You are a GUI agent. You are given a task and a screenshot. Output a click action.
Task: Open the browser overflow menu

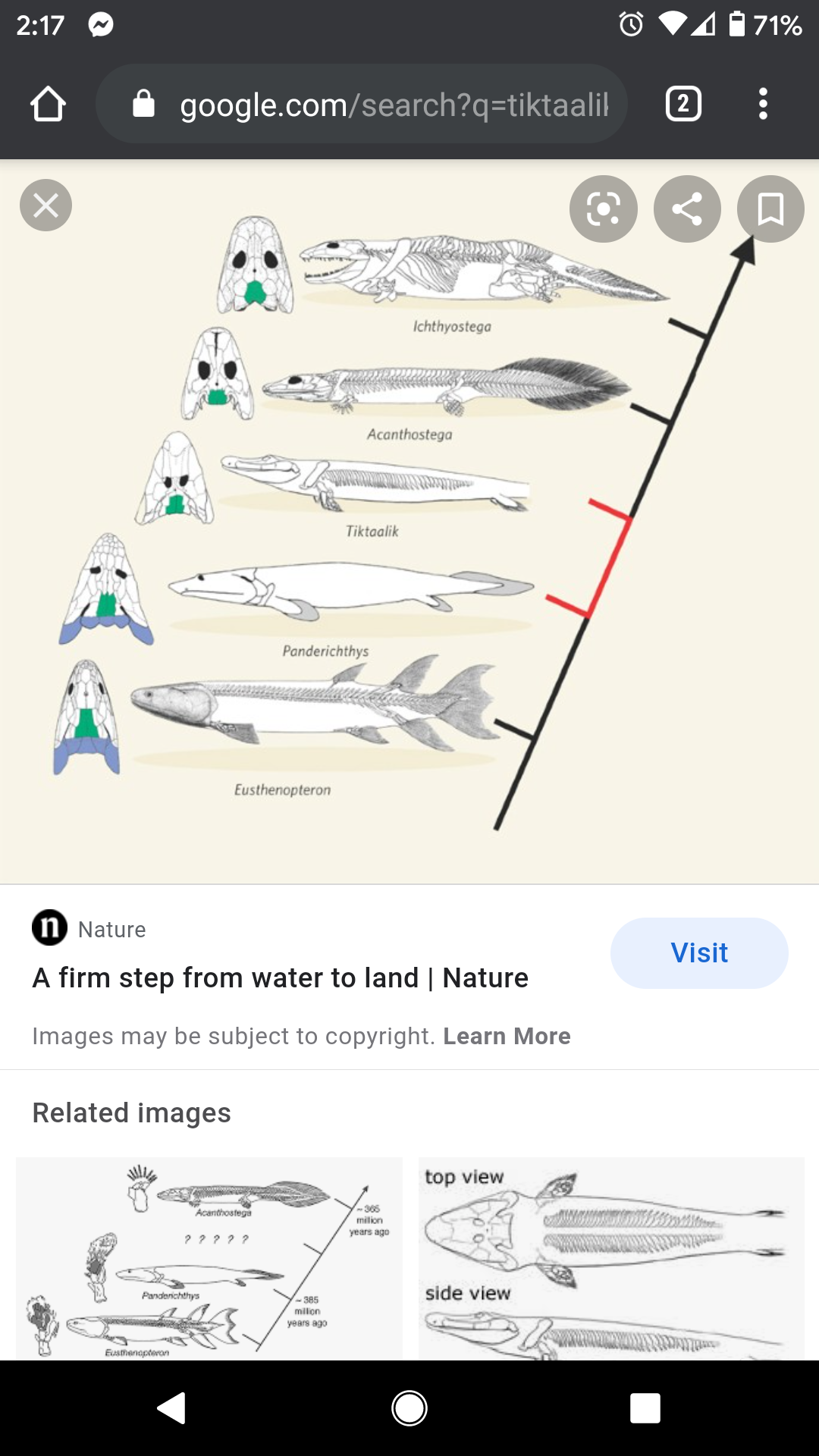coord(763,104)
